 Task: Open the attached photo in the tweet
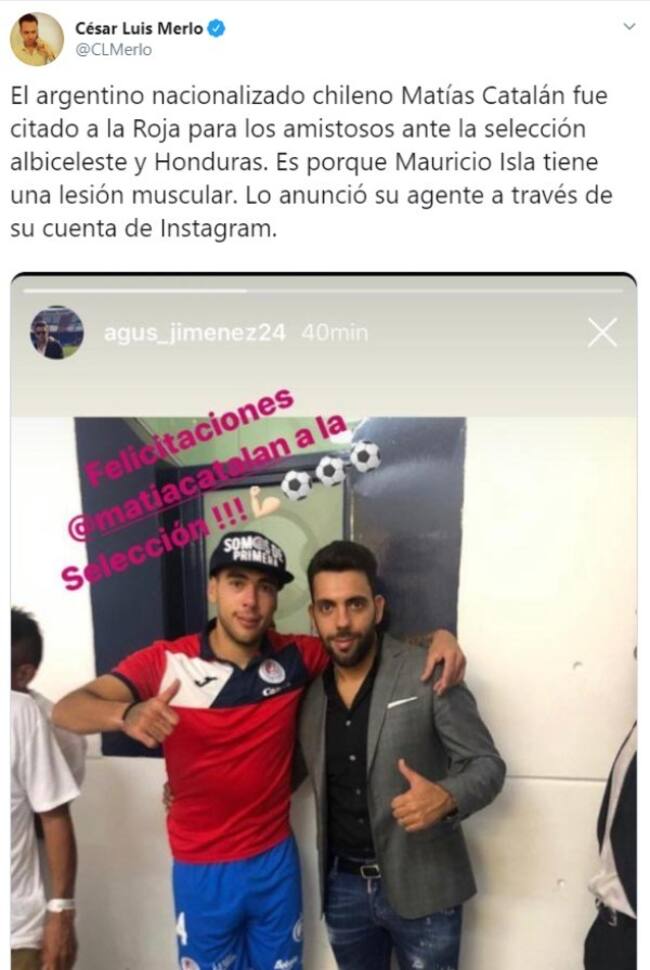(x=324, y=620)
